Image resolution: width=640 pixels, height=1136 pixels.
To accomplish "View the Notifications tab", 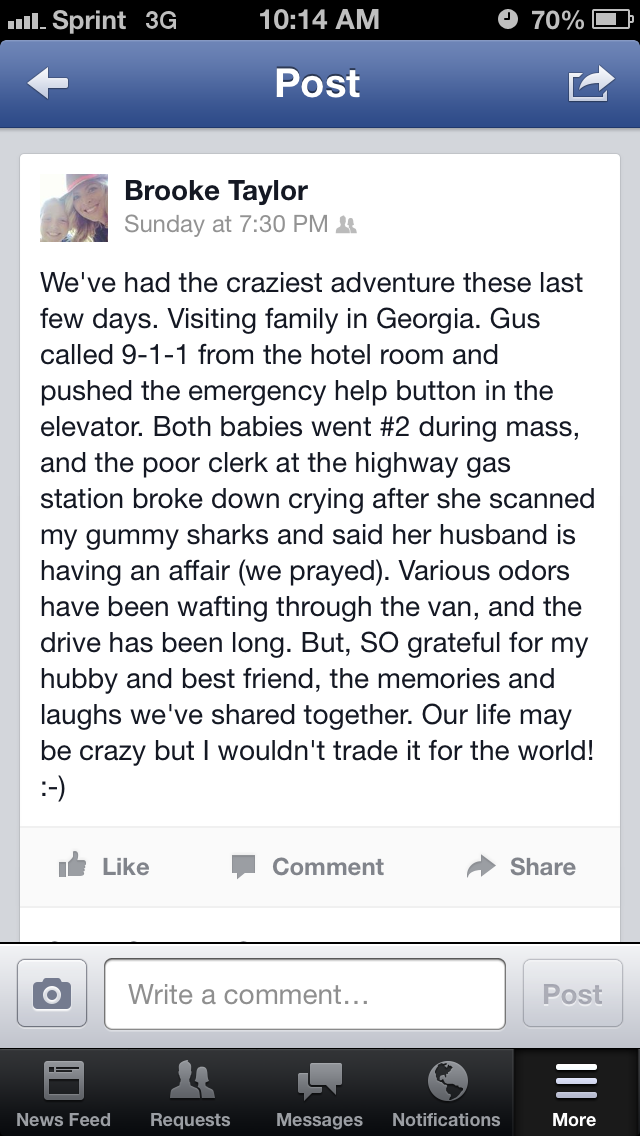I will (x=446, y=1094).
